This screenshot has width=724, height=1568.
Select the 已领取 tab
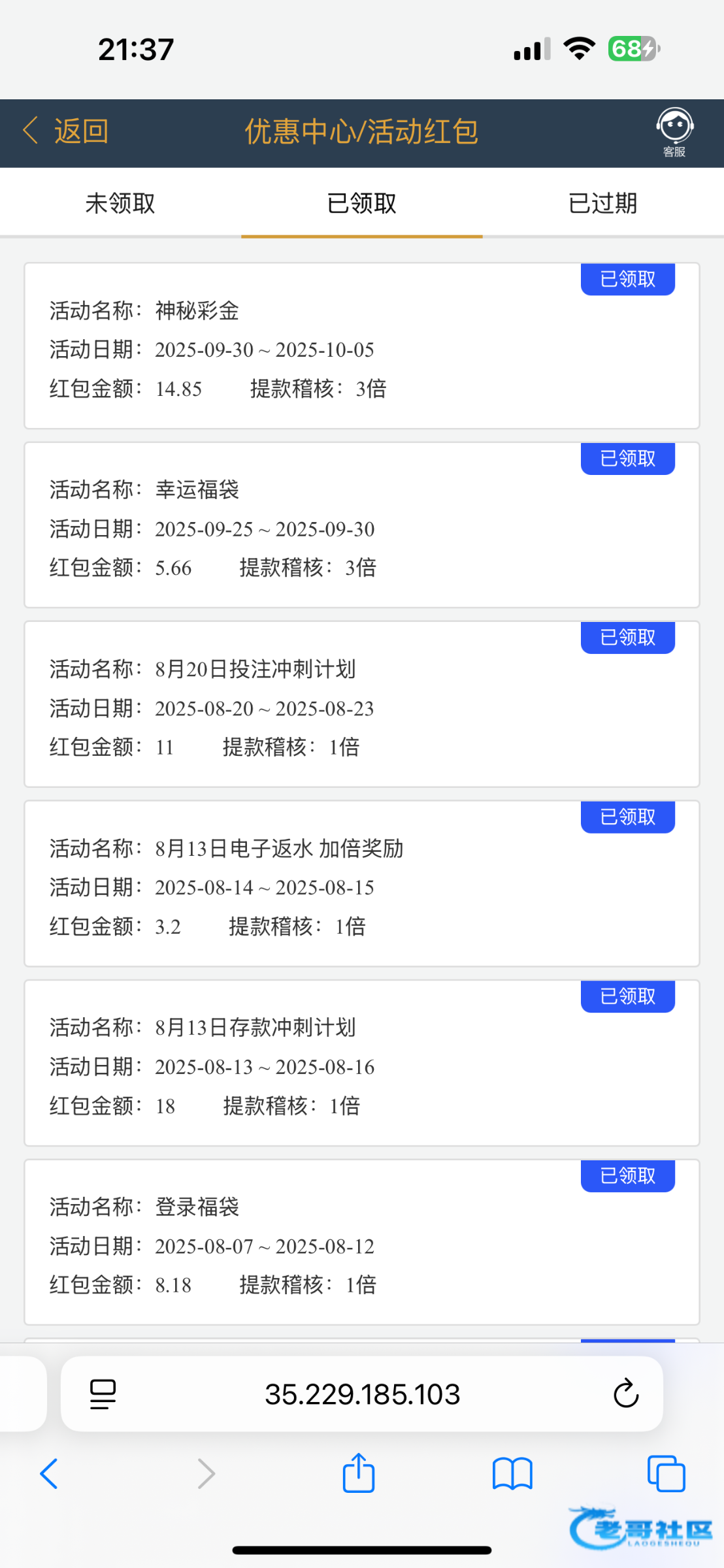pos(361,203)
